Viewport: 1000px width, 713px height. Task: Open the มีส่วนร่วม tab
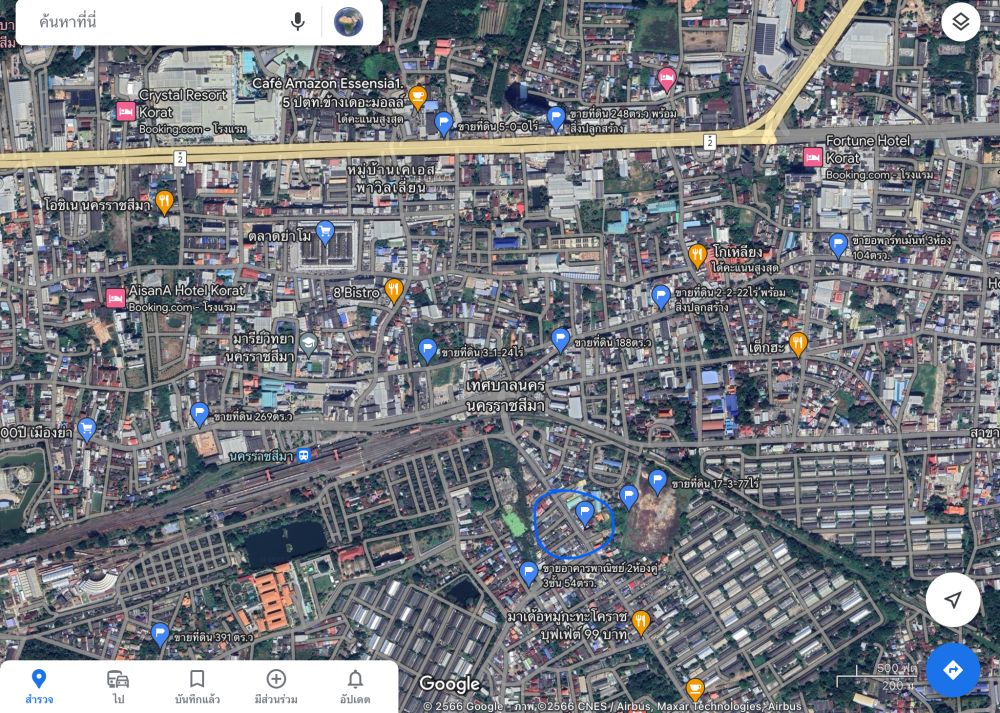point(276,686)
